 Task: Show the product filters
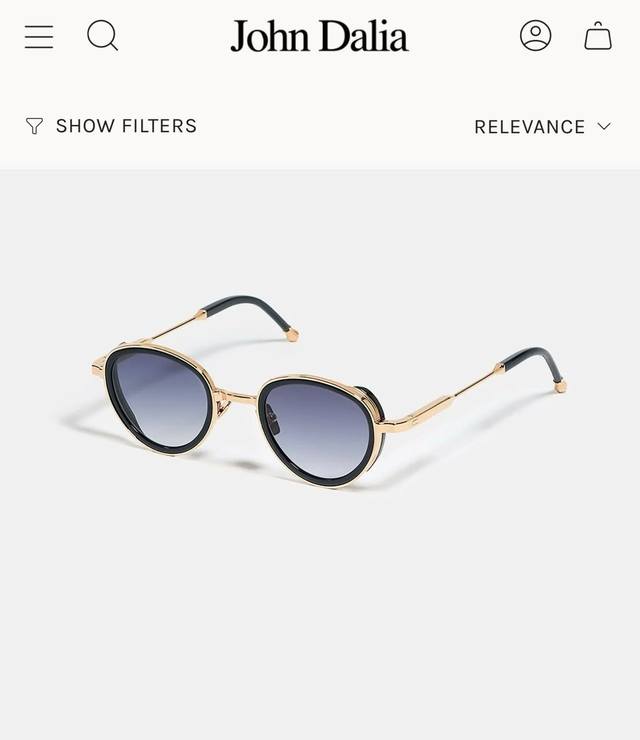point(111,126)
